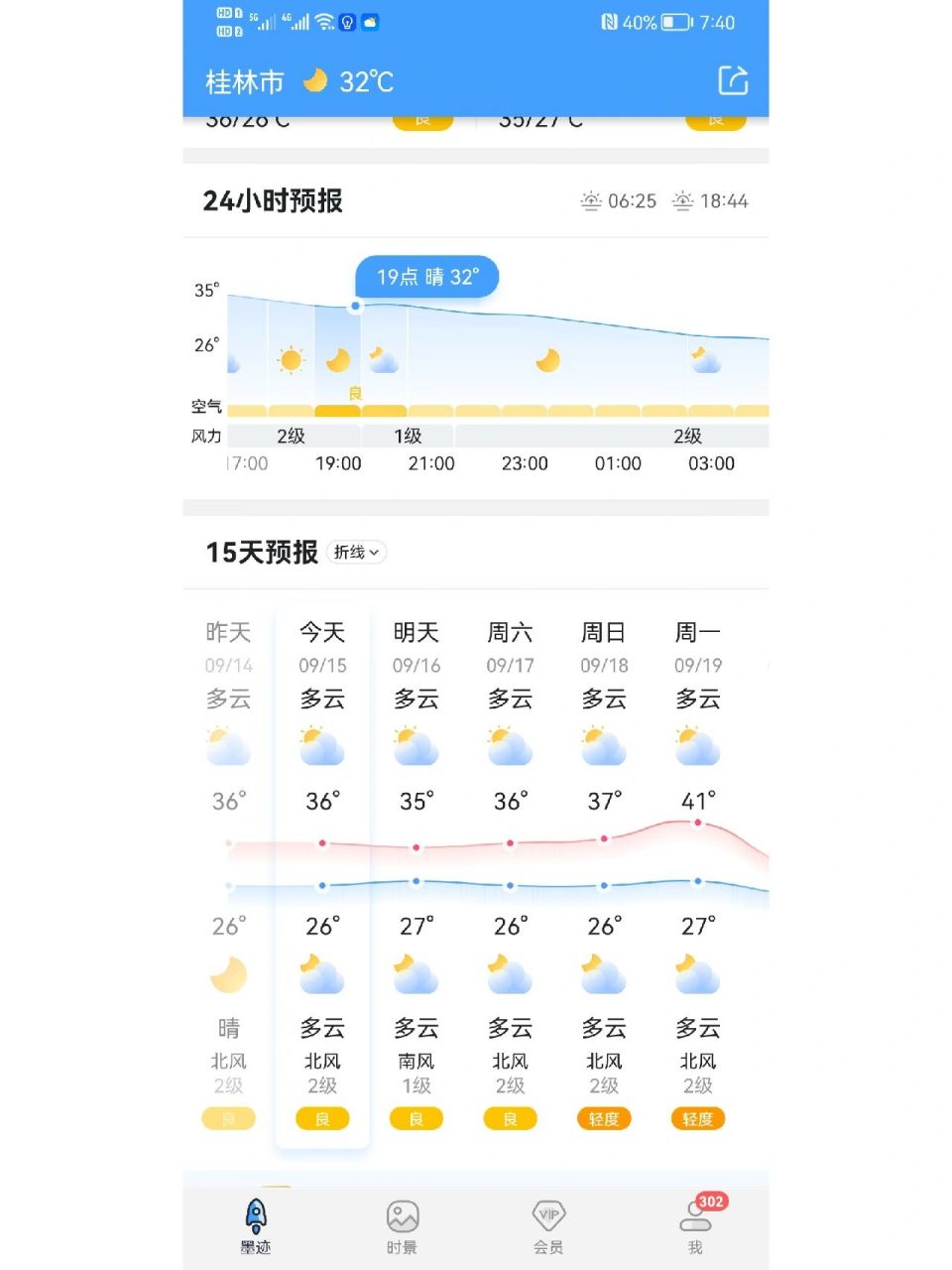
Task: Select the highlighted point on the temperature curve
Action: point(355,306)
